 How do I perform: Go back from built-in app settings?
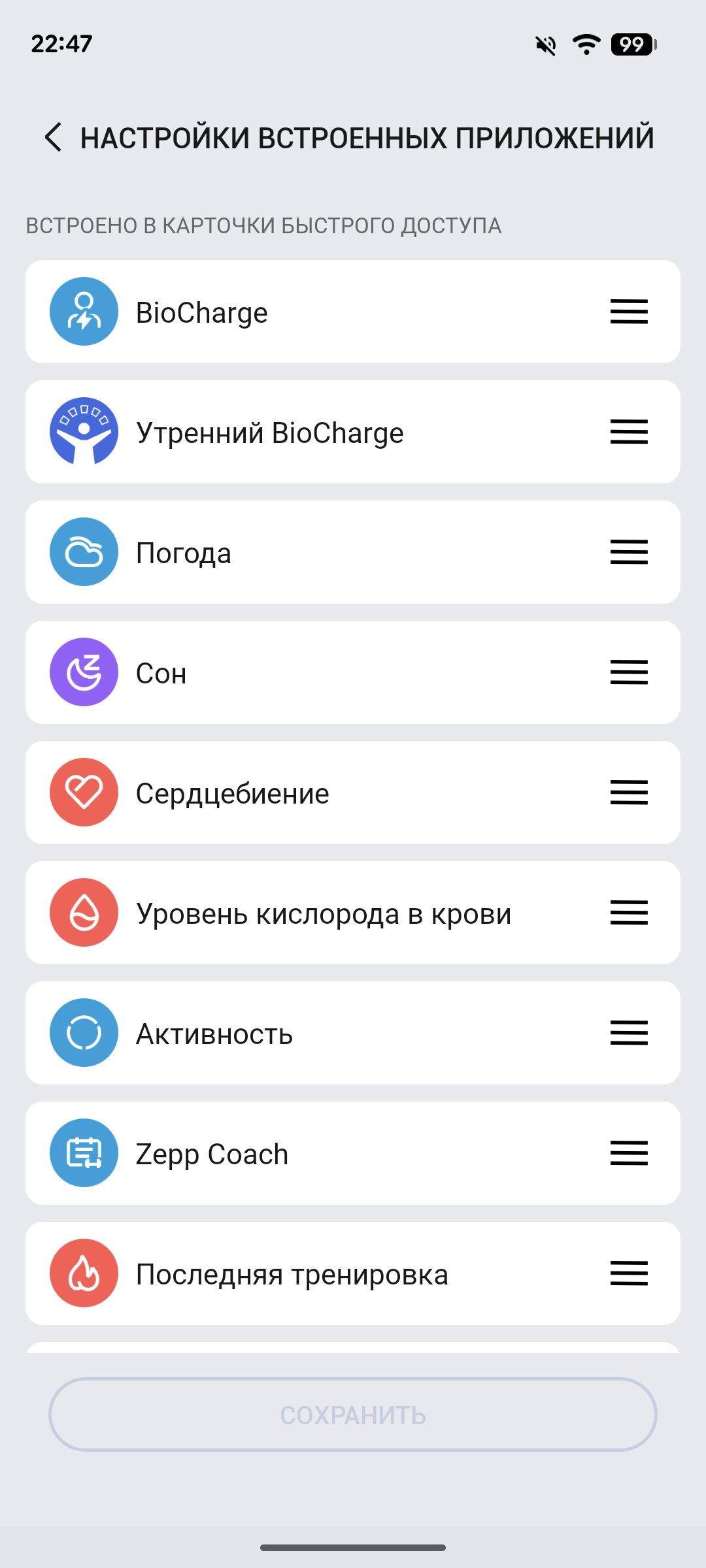(54, 137)
